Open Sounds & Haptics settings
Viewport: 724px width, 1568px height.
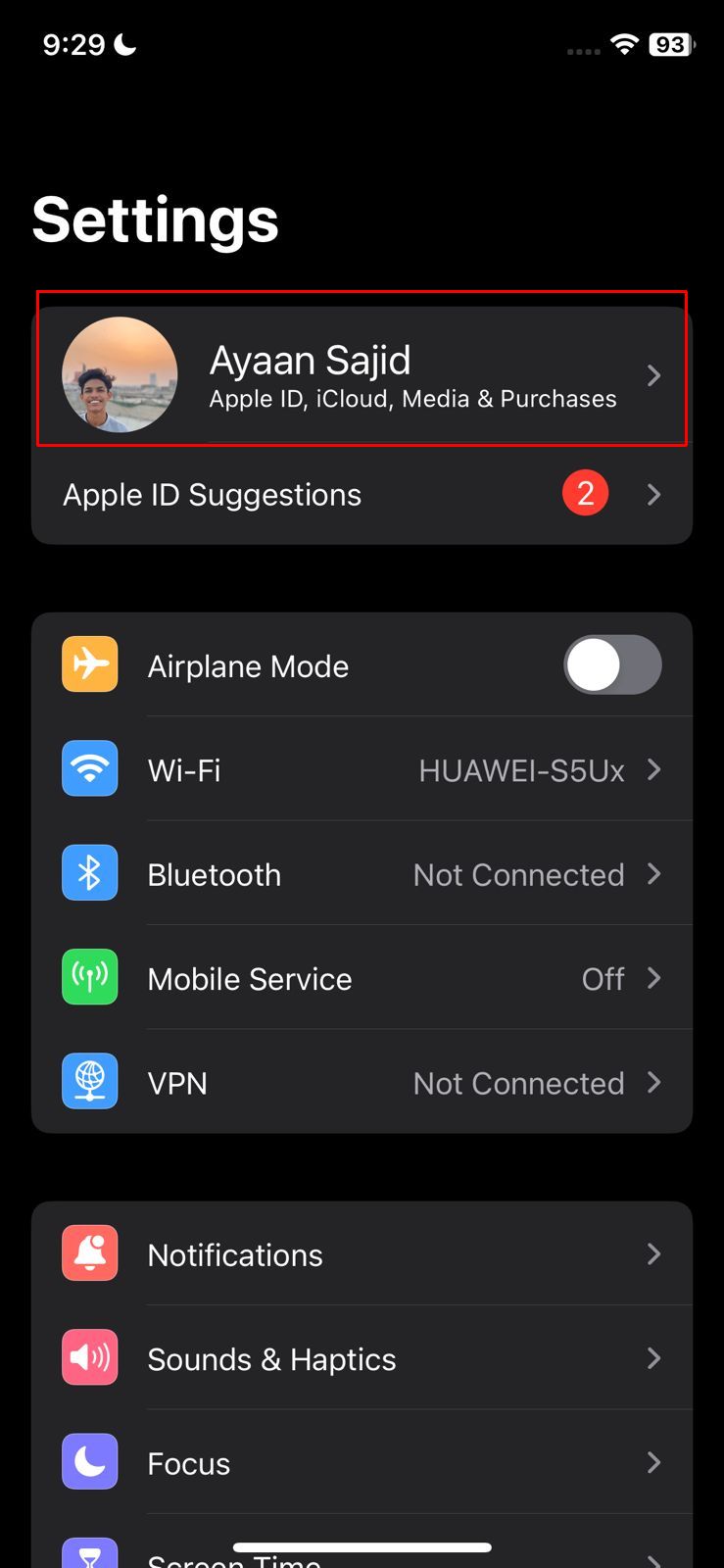coord(362,1359)
